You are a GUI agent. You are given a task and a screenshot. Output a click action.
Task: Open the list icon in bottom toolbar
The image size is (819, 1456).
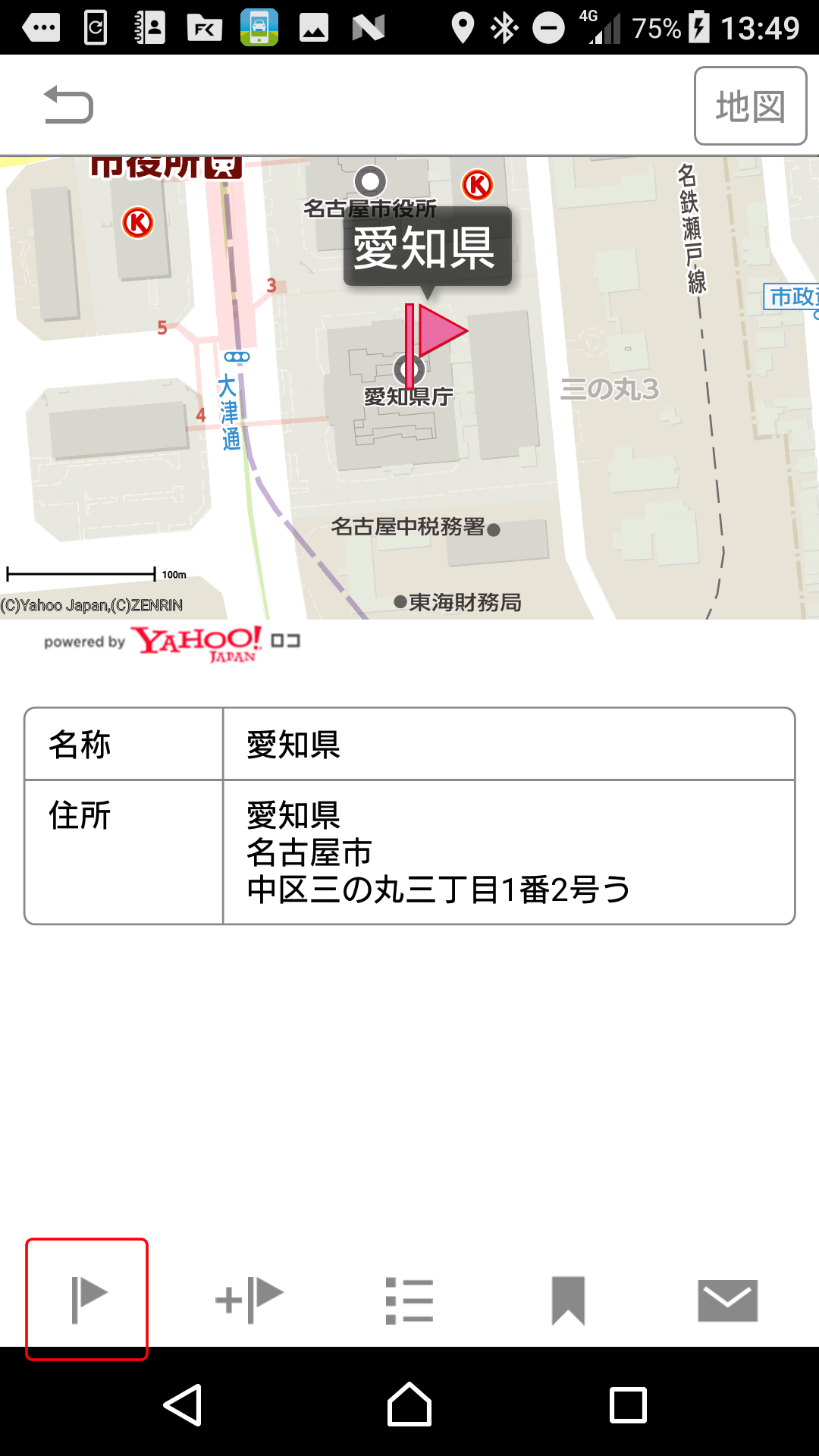click(409, 1301)
